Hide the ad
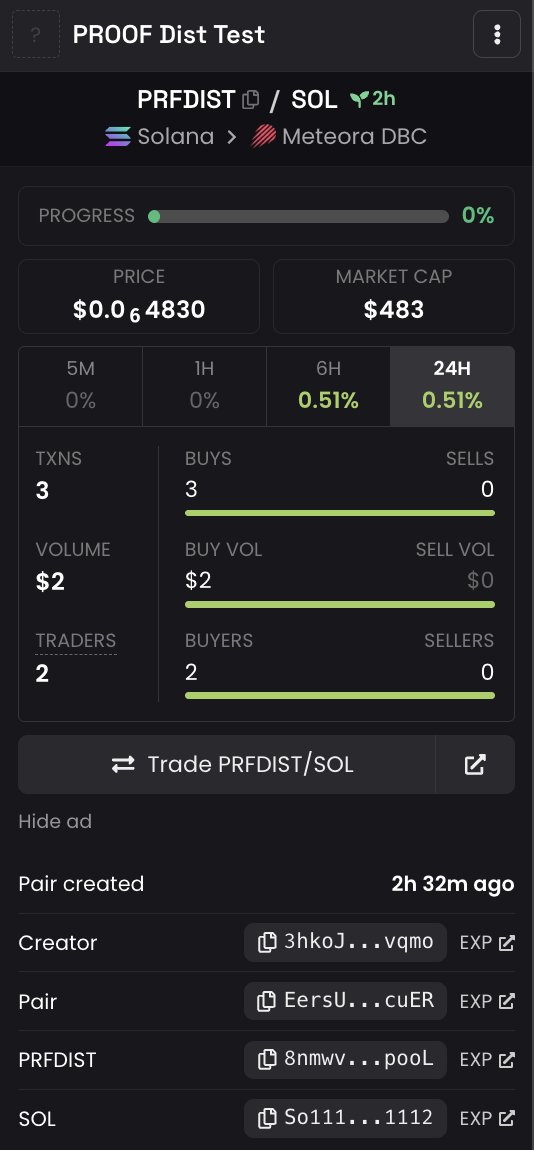Viewport: 534px width, 1150px height. (x=55, y=821)
